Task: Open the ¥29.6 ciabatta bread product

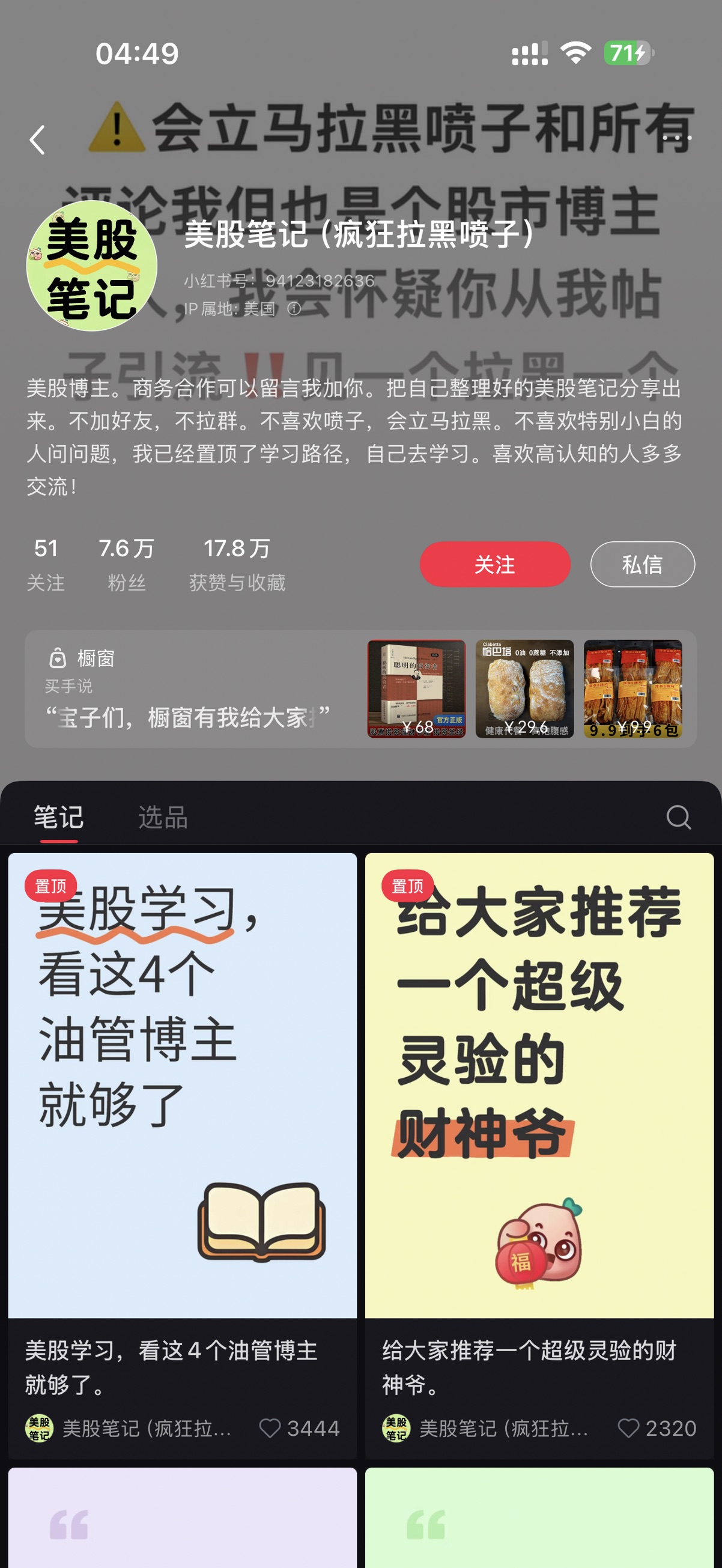Action: tap(524, 688)
